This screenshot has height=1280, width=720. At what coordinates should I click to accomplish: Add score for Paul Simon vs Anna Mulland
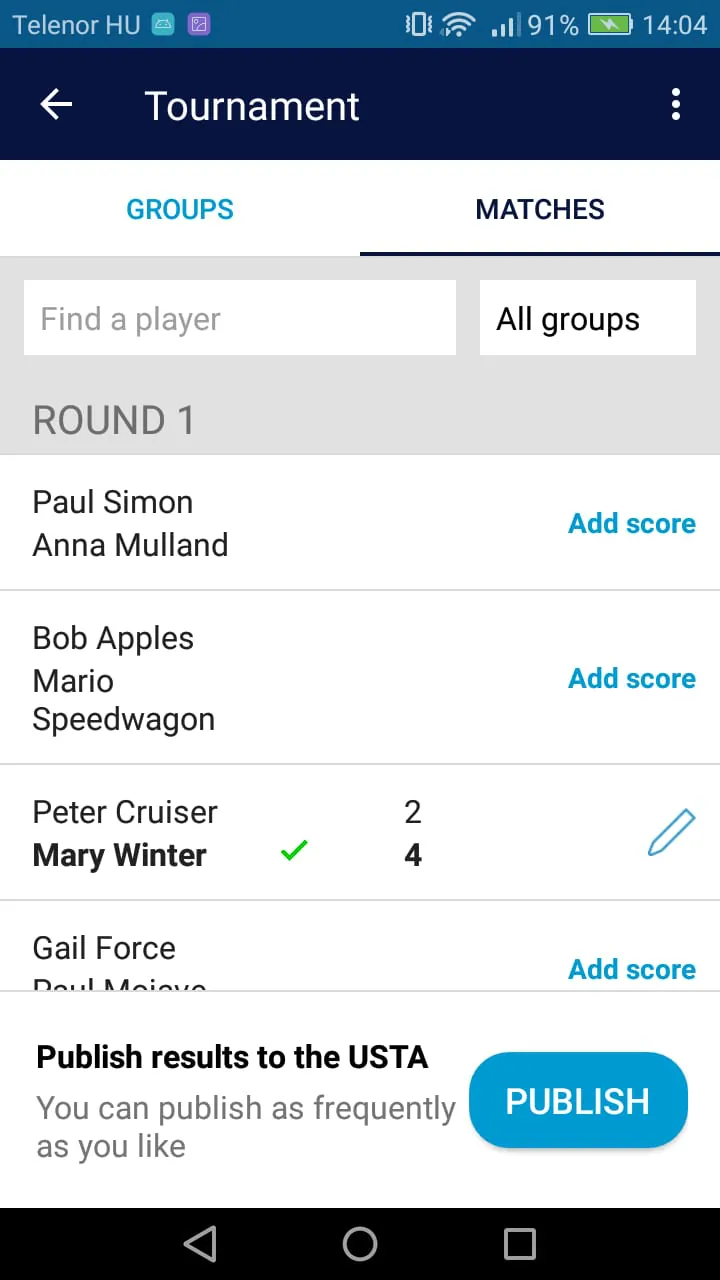pyautogui.click(x=631, y=523)
